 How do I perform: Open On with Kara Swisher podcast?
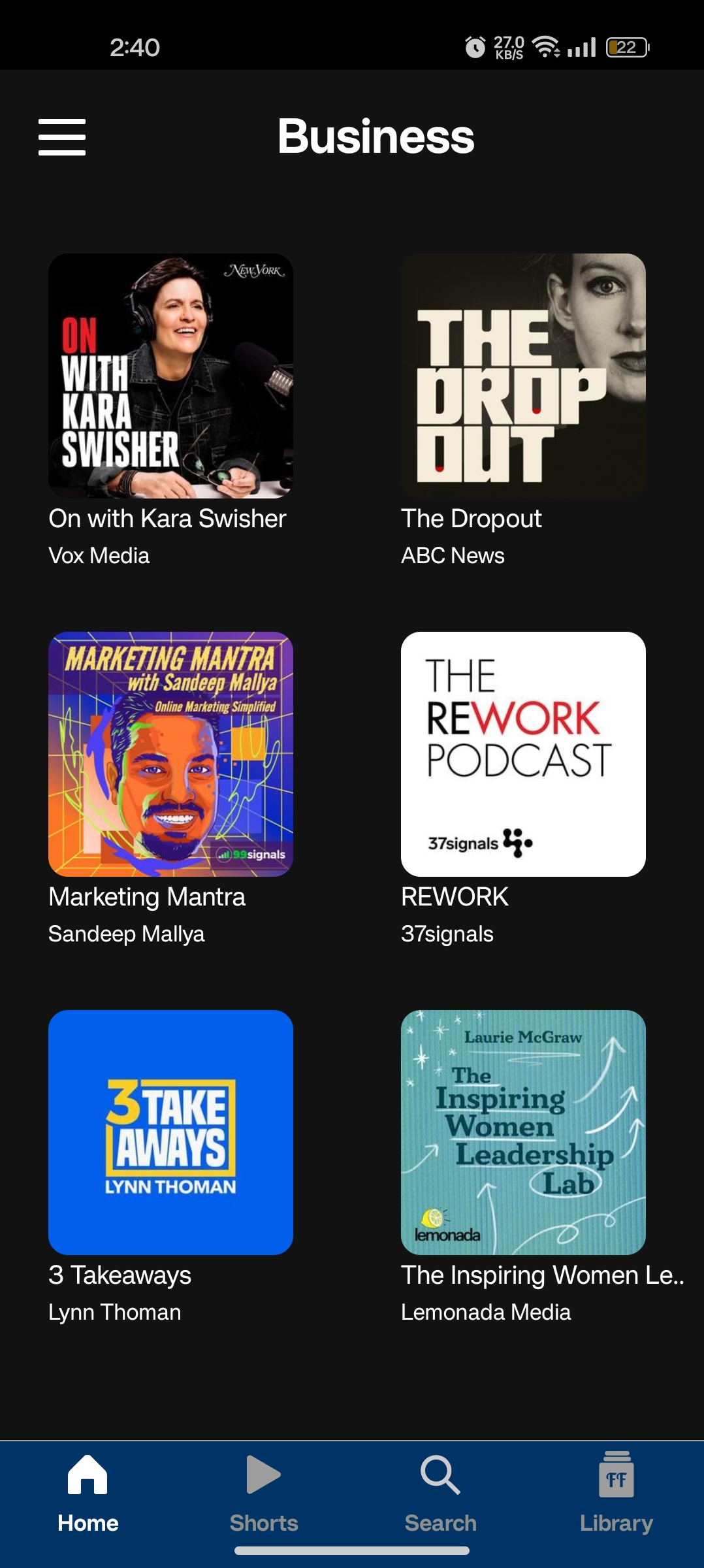pos(170,376)
